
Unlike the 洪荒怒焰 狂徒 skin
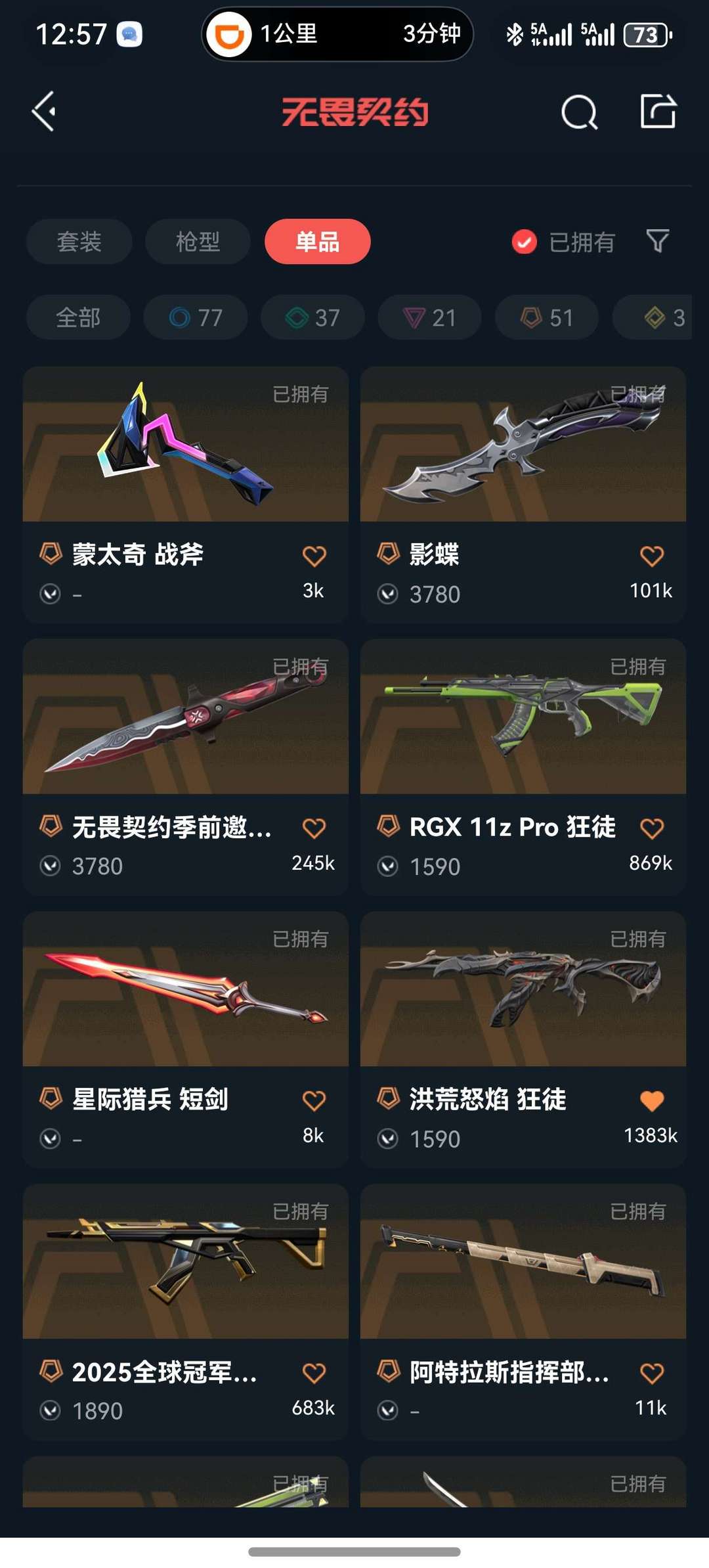click(652, 1100)
